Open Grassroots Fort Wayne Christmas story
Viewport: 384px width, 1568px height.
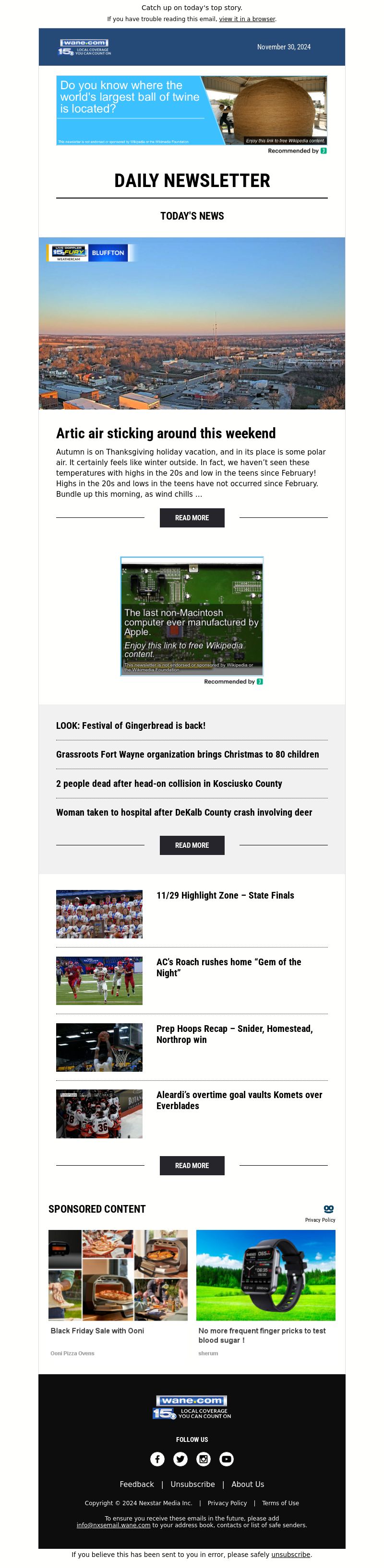(187, 754)
